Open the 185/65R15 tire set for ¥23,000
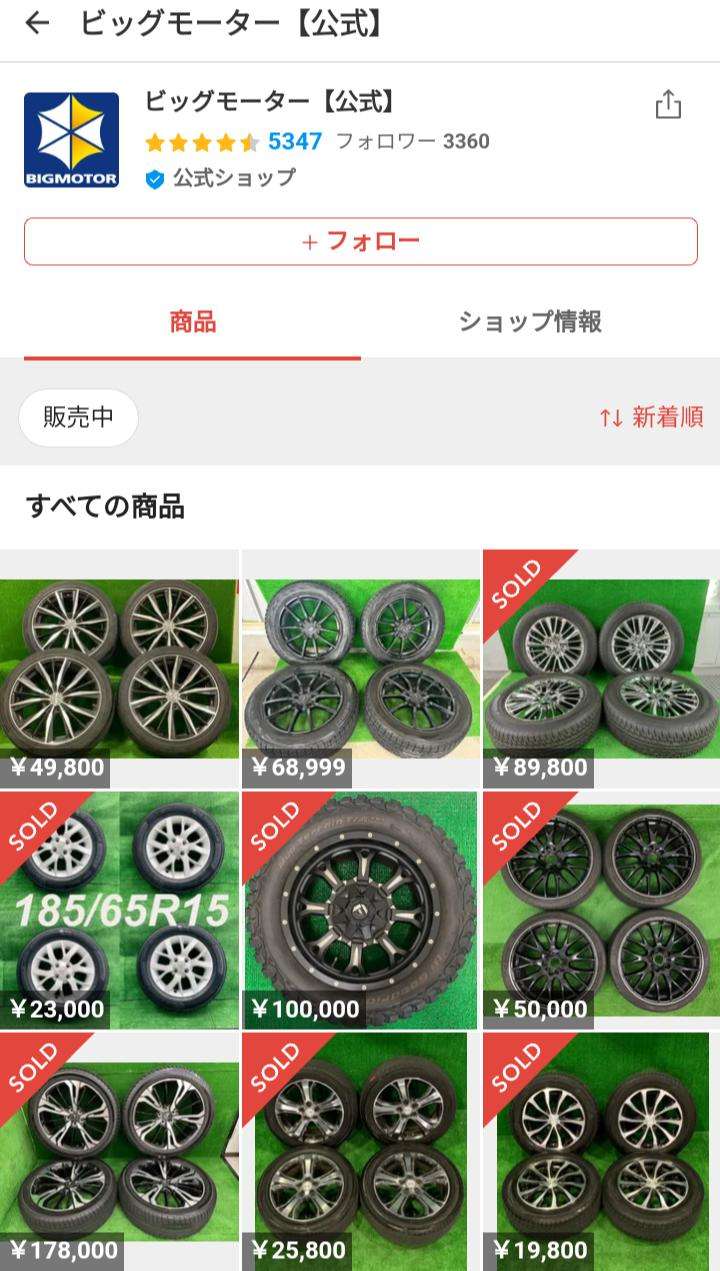This screenshot has width=720, height=1271. click(119, 910)
